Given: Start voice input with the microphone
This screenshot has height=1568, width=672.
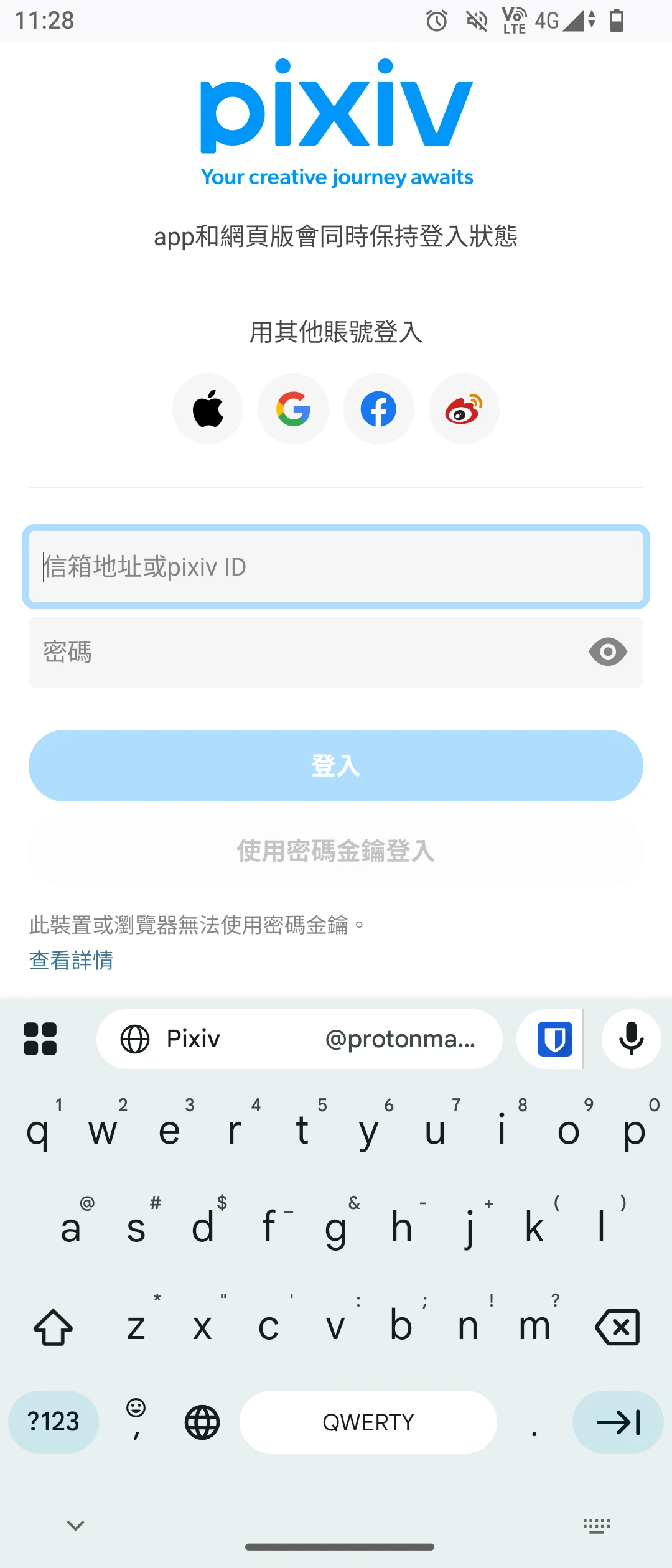Looking at the screenshot, I should pos(631,1039).
